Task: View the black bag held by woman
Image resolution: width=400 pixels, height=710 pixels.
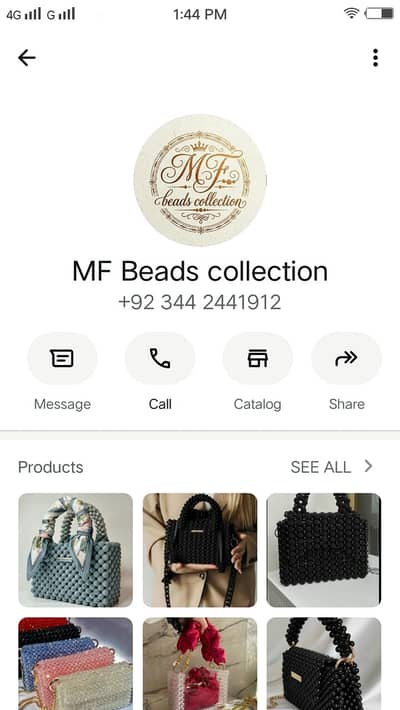Action: 200,550
